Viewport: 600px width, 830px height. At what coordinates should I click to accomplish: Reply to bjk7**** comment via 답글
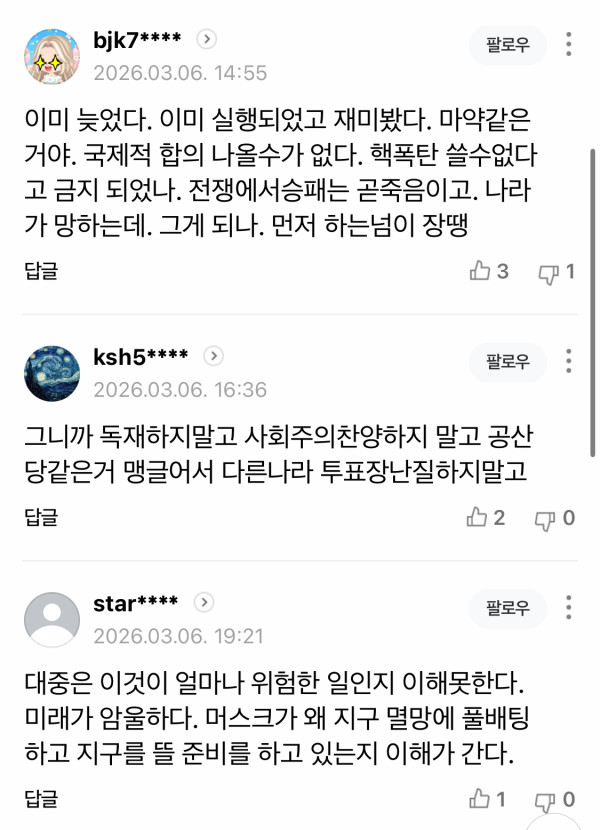[41, 271]
